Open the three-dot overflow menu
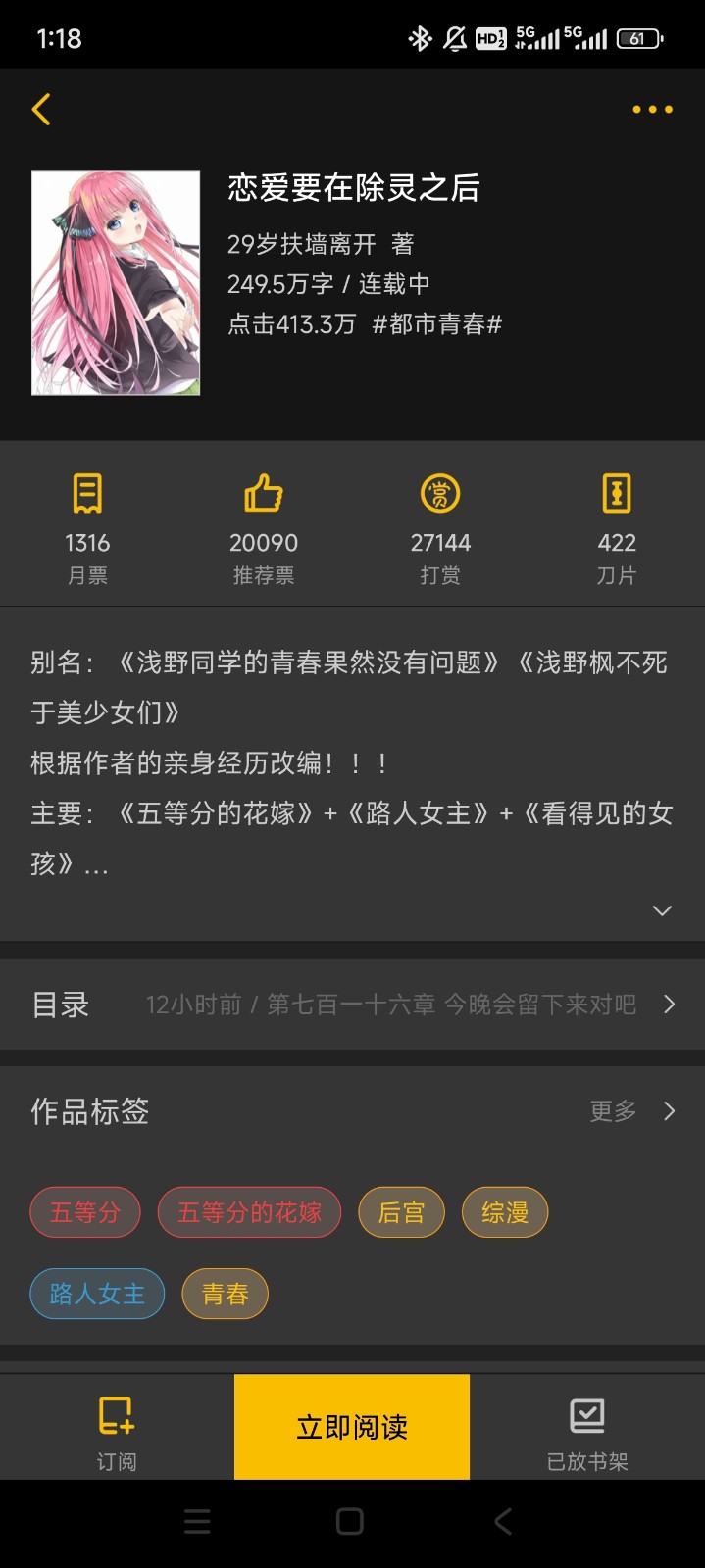Viewport: 705px width, 1568px height. (x=652, y=109)
